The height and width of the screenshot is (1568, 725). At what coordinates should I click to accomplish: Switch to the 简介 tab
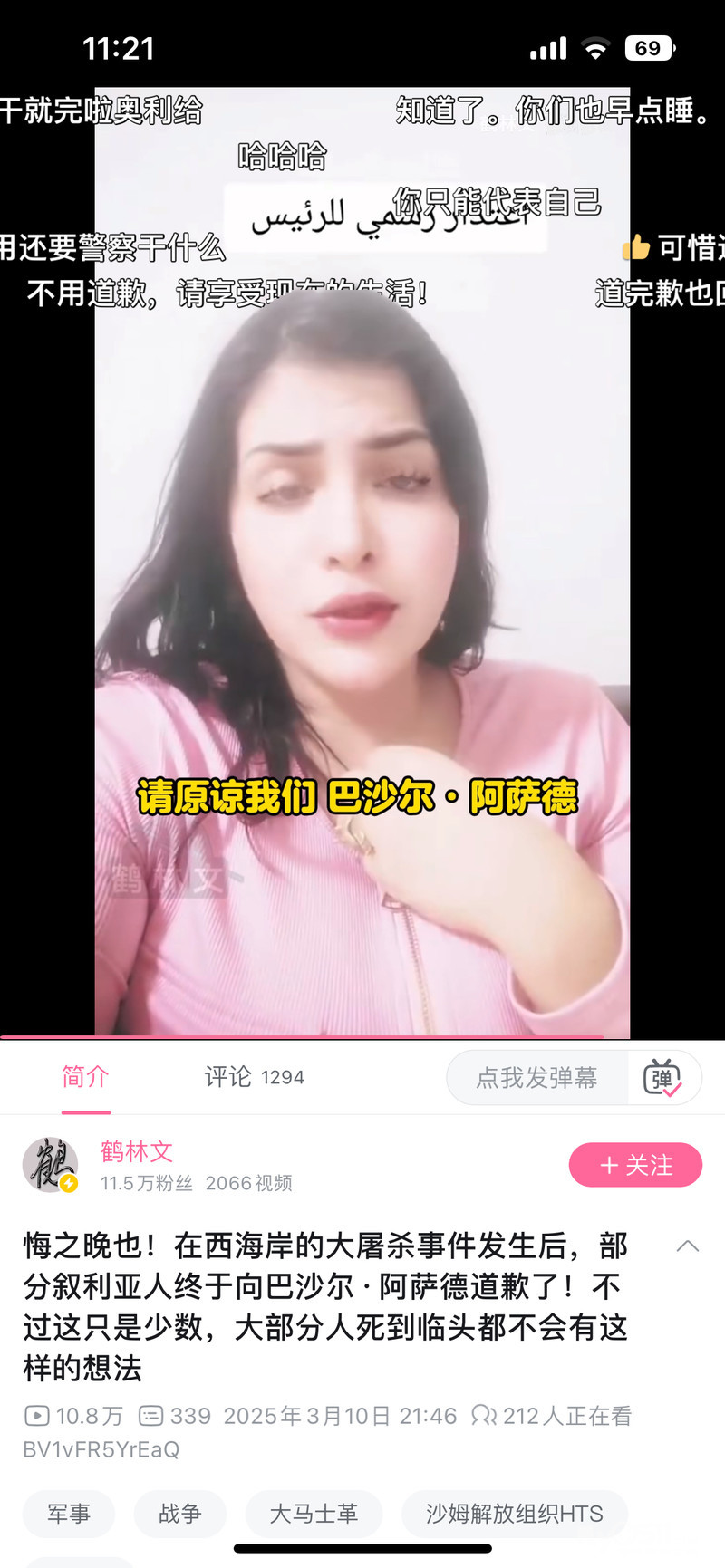[x=85, y=1077]
